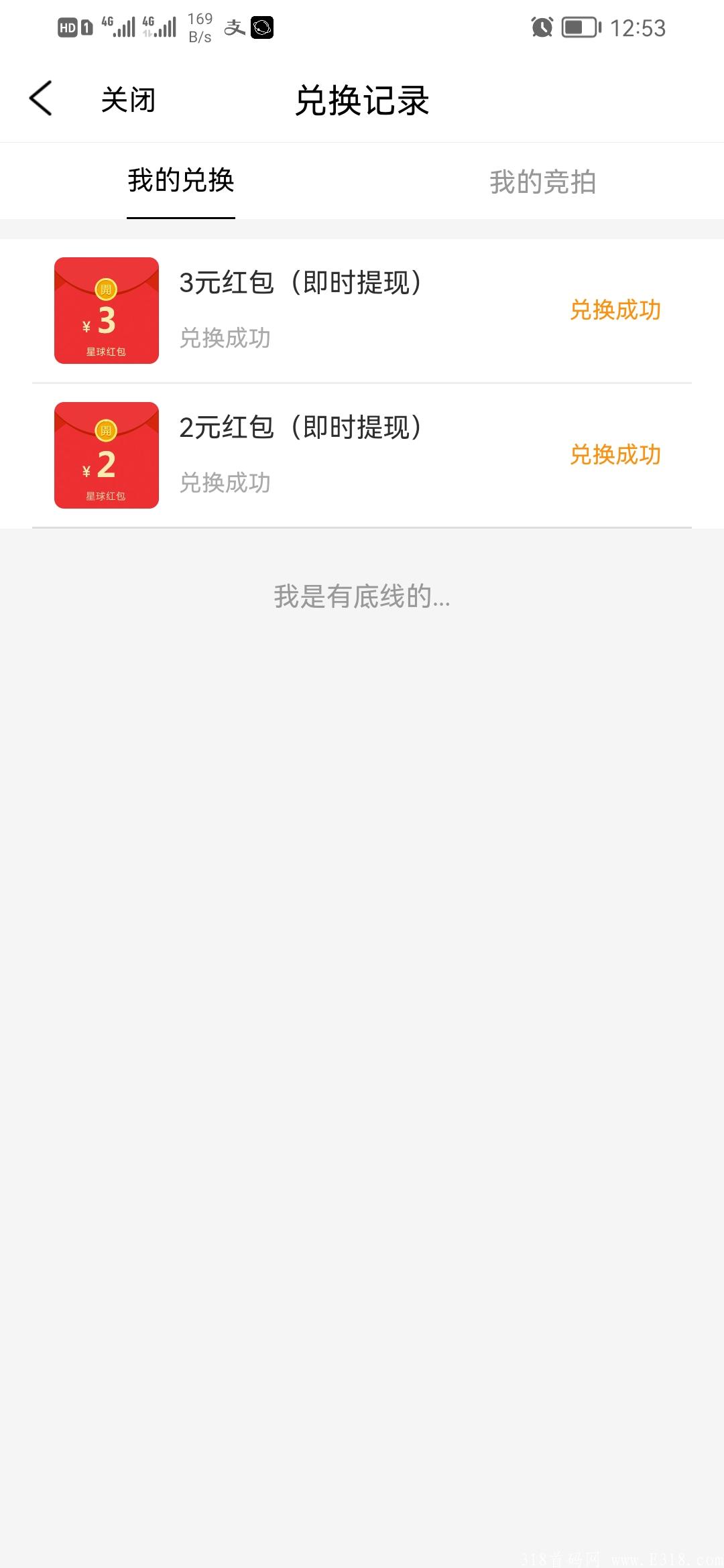724x1568 pixels.
Task: Open the 2元红包 exchange record
Action: 362,456
